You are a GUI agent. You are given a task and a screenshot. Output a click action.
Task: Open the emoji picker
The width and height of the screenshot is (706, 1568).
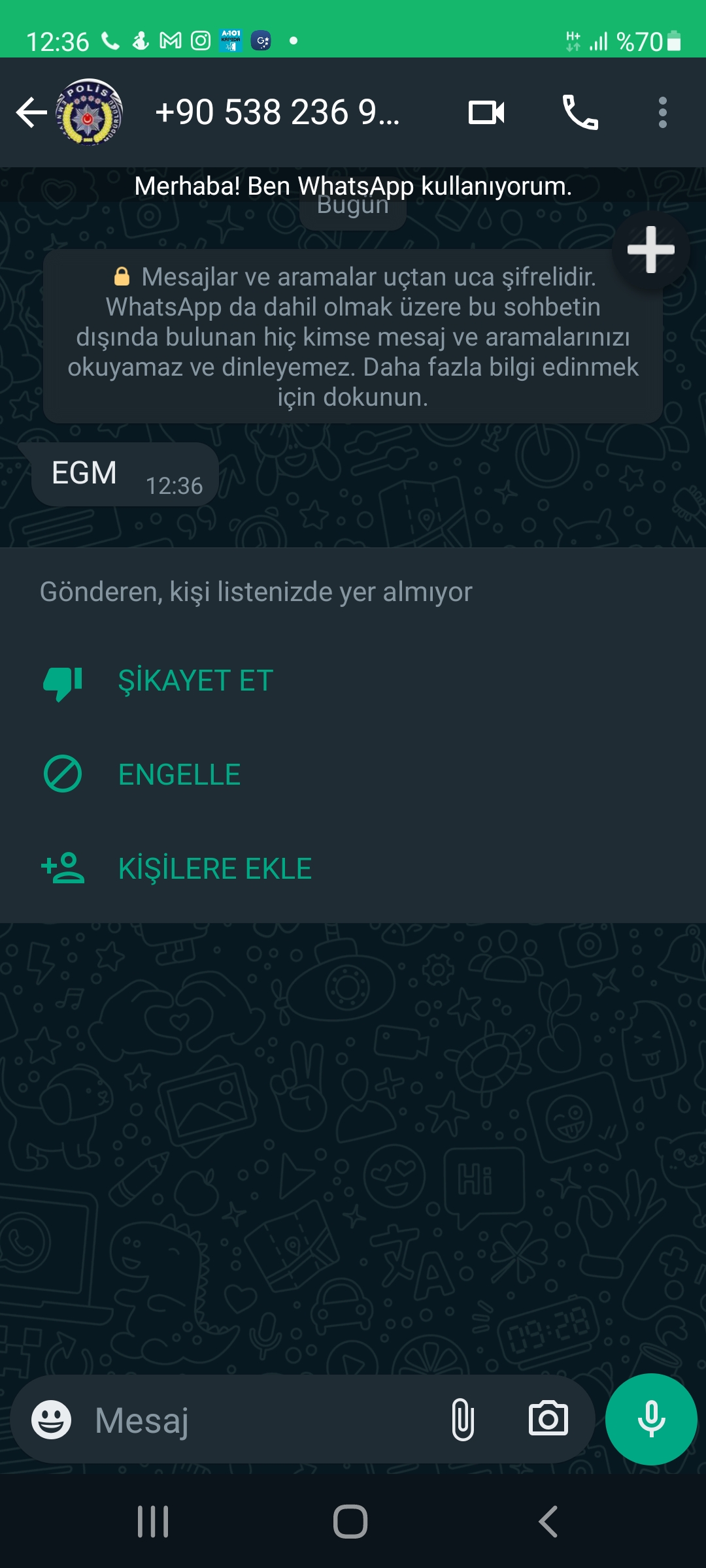coord(51,1420)
